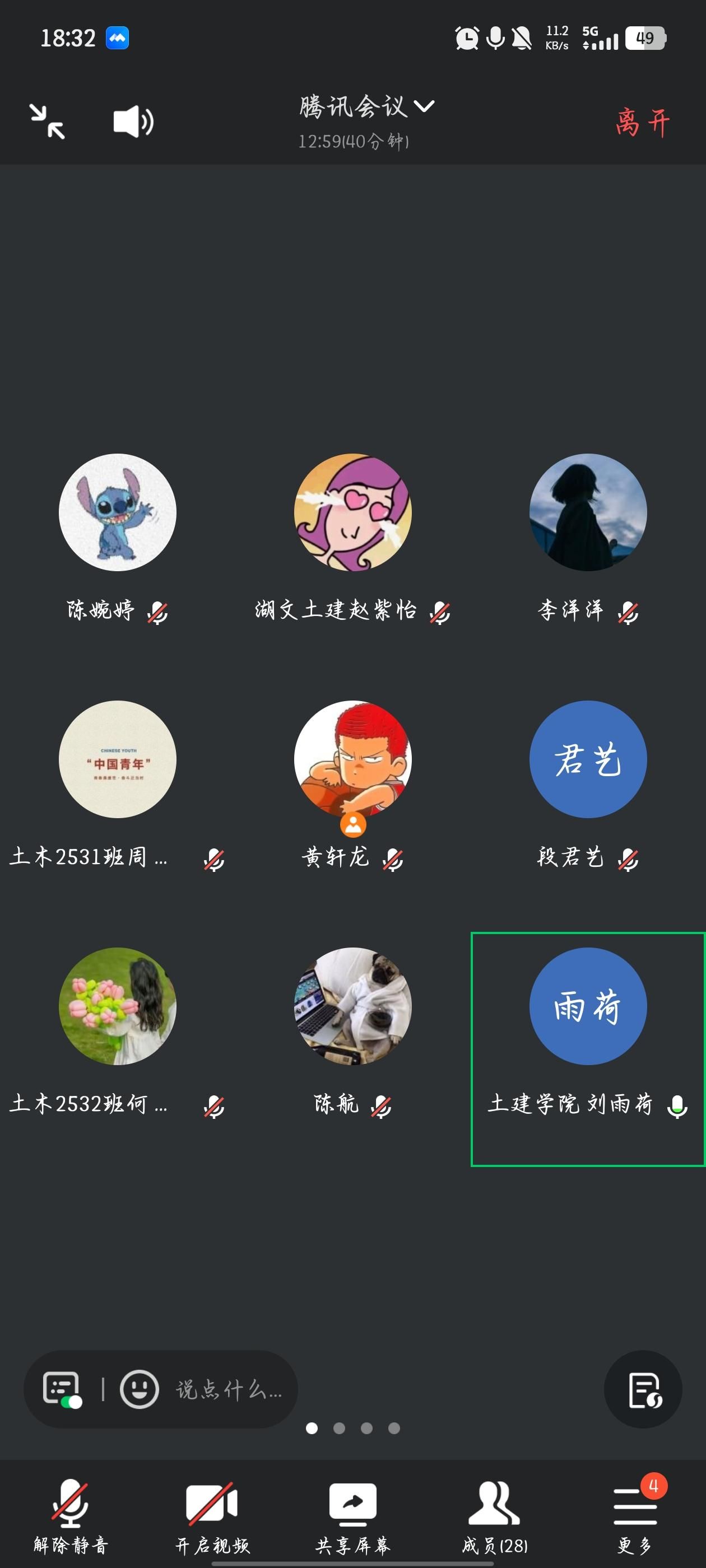Open 黄轩龙's participant tile
The width and height of the screenshot is (706, 1568).
[x=352, y=760]
